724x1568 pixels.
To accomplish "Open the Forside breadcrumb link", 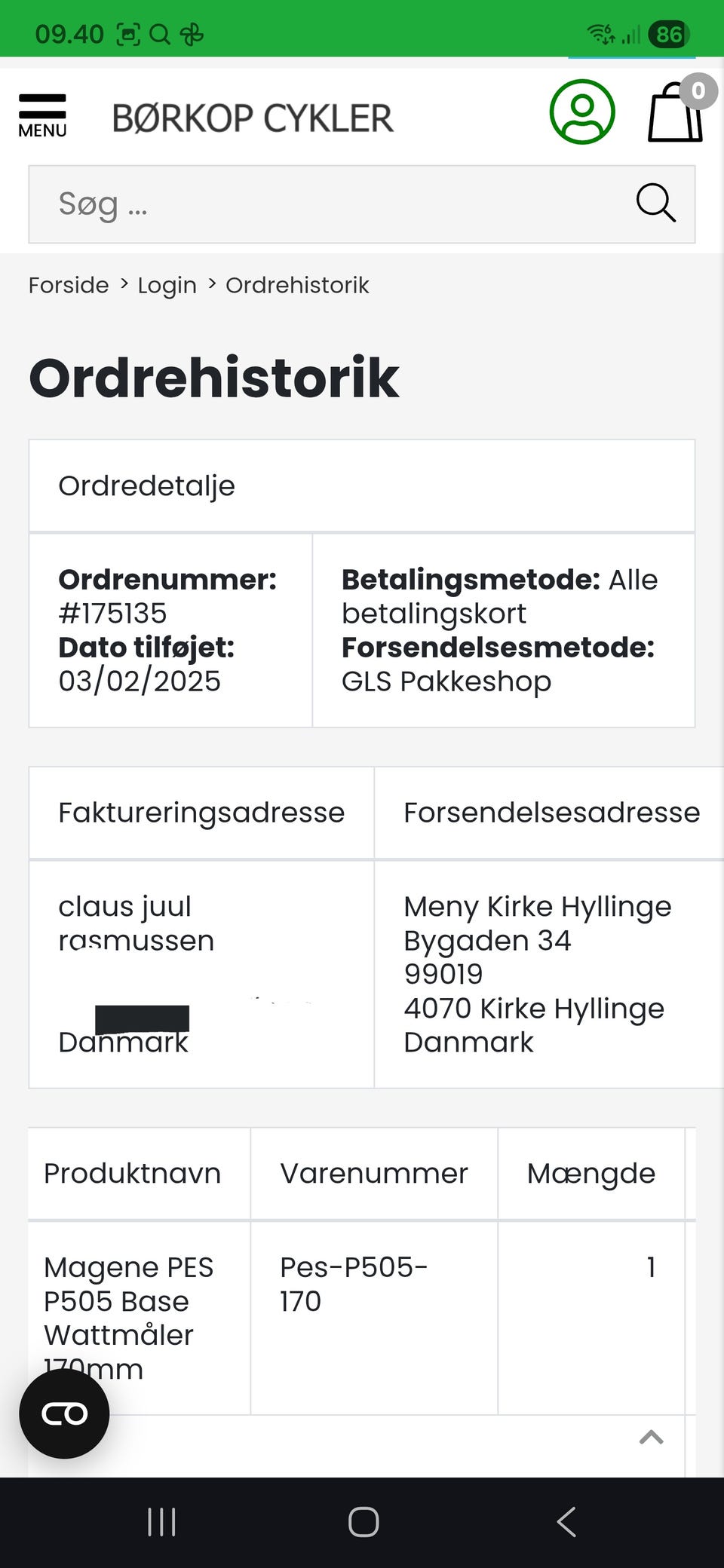I will click(67, 285).
